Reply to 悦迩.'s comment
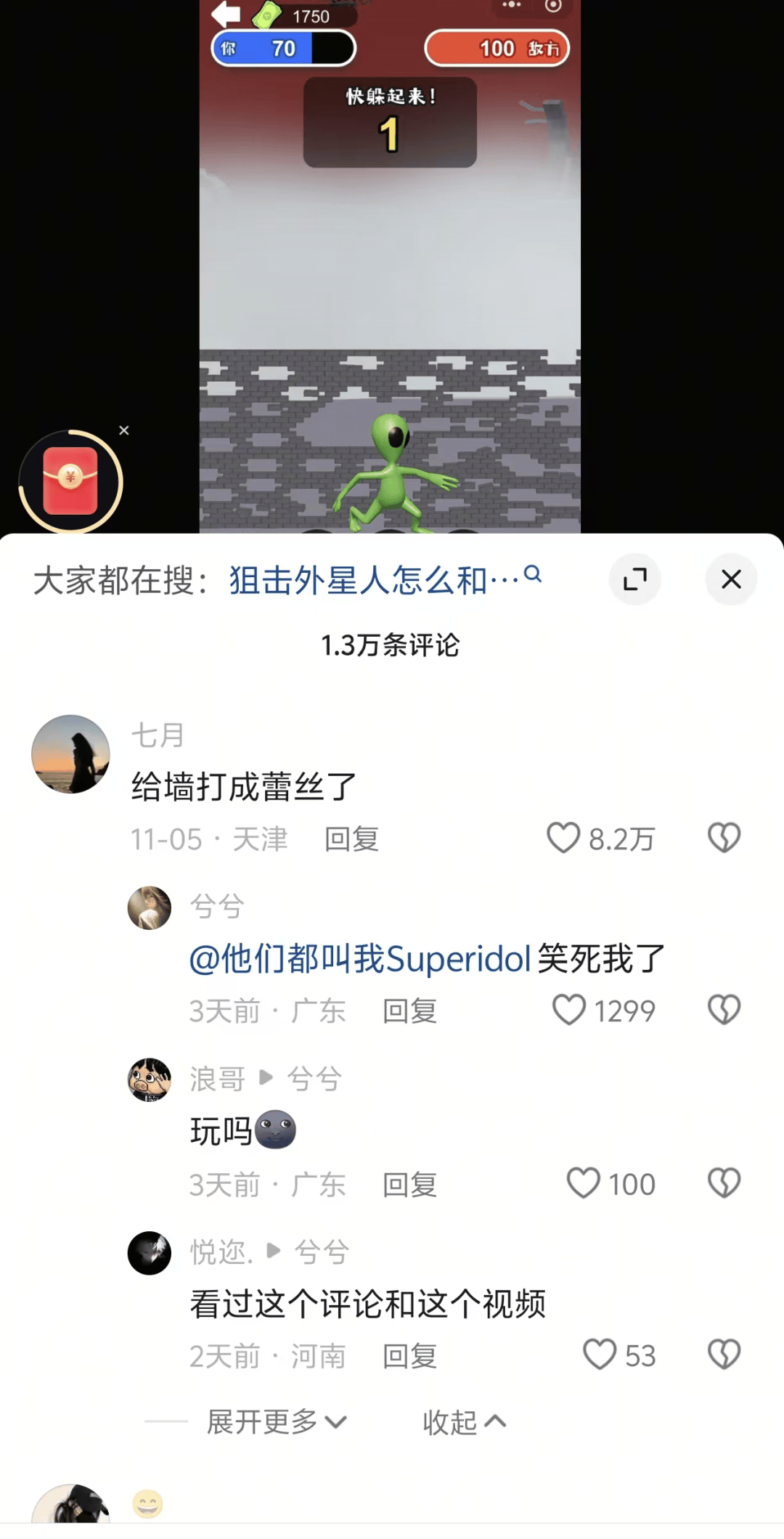The image size is (784, 1539). 409,1356
